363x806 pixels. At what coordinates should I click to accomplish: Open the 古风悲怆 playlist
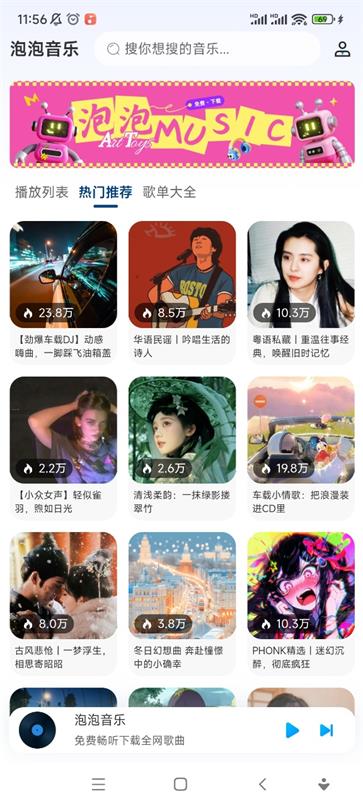(x=63, y=602)
